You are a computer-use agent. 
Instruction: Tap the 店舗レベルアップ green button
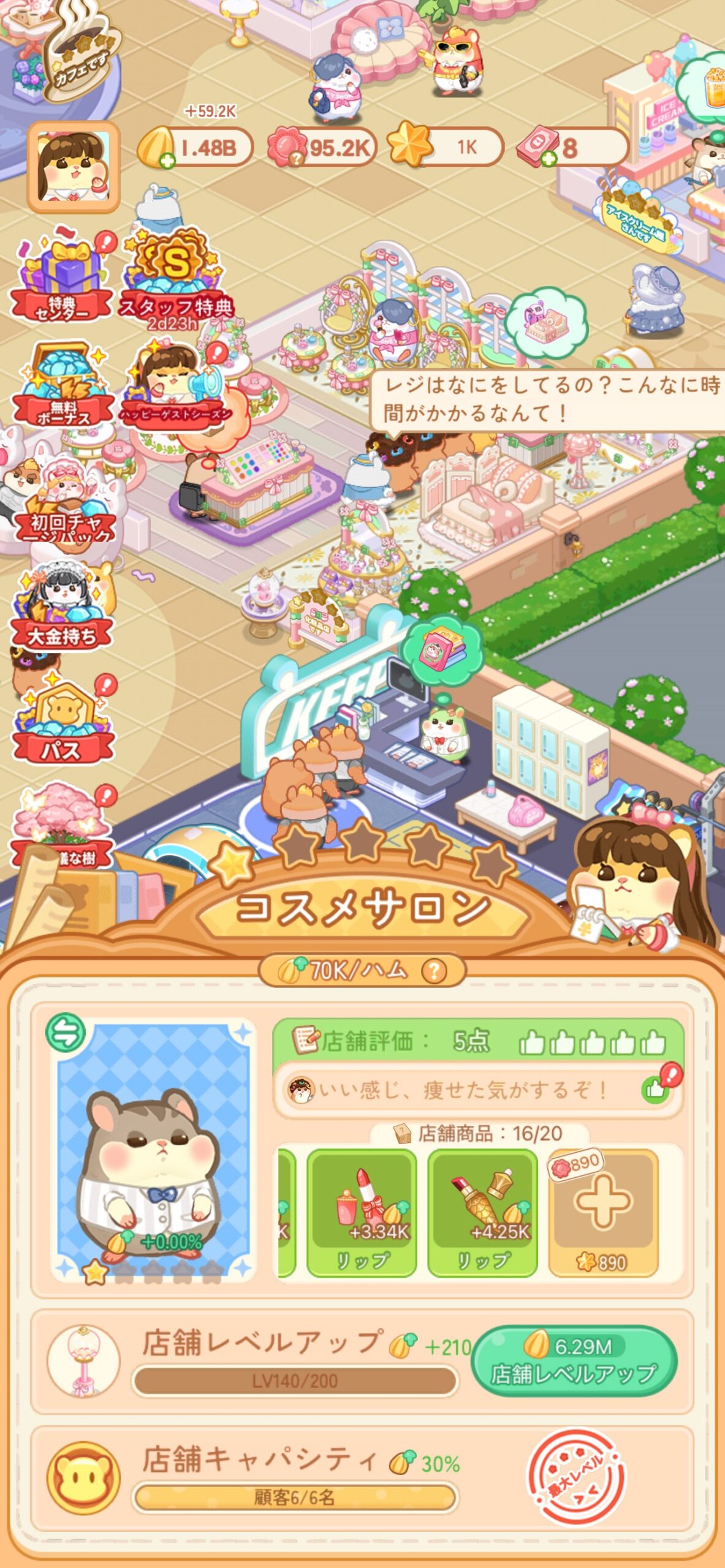[x=574, y=1360]
